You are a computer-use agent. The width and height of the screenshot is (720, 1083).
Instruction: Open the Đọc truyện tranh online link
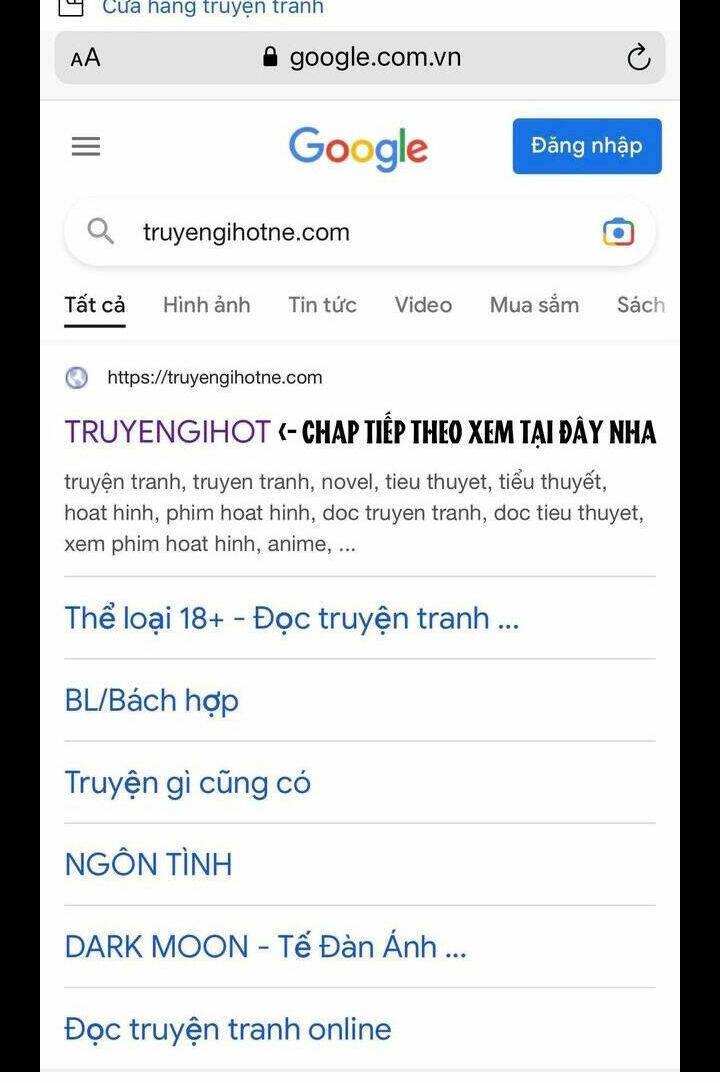[227, 1028]
